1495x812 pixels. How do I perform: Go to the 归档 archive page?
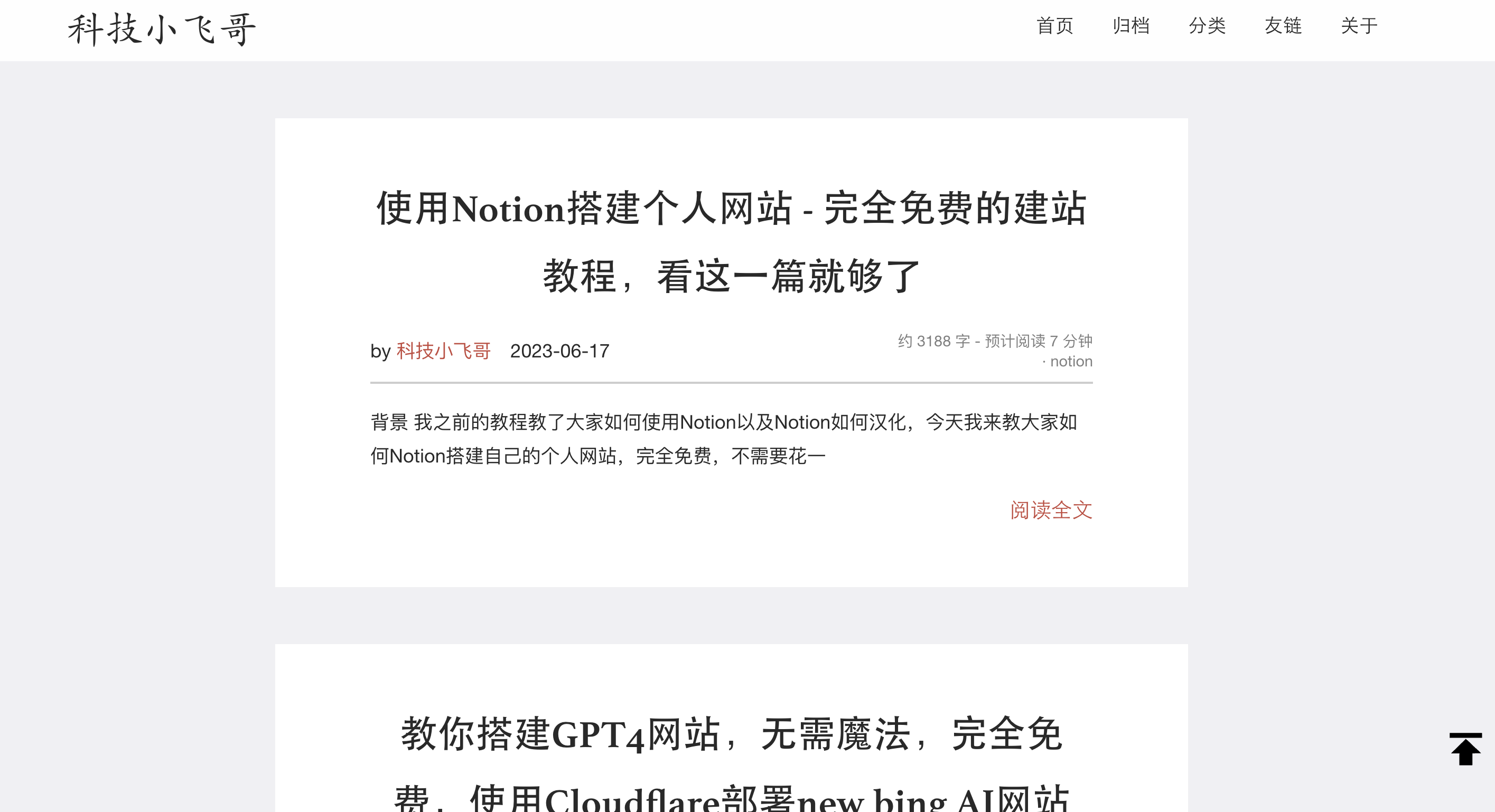pos(1130,26)
